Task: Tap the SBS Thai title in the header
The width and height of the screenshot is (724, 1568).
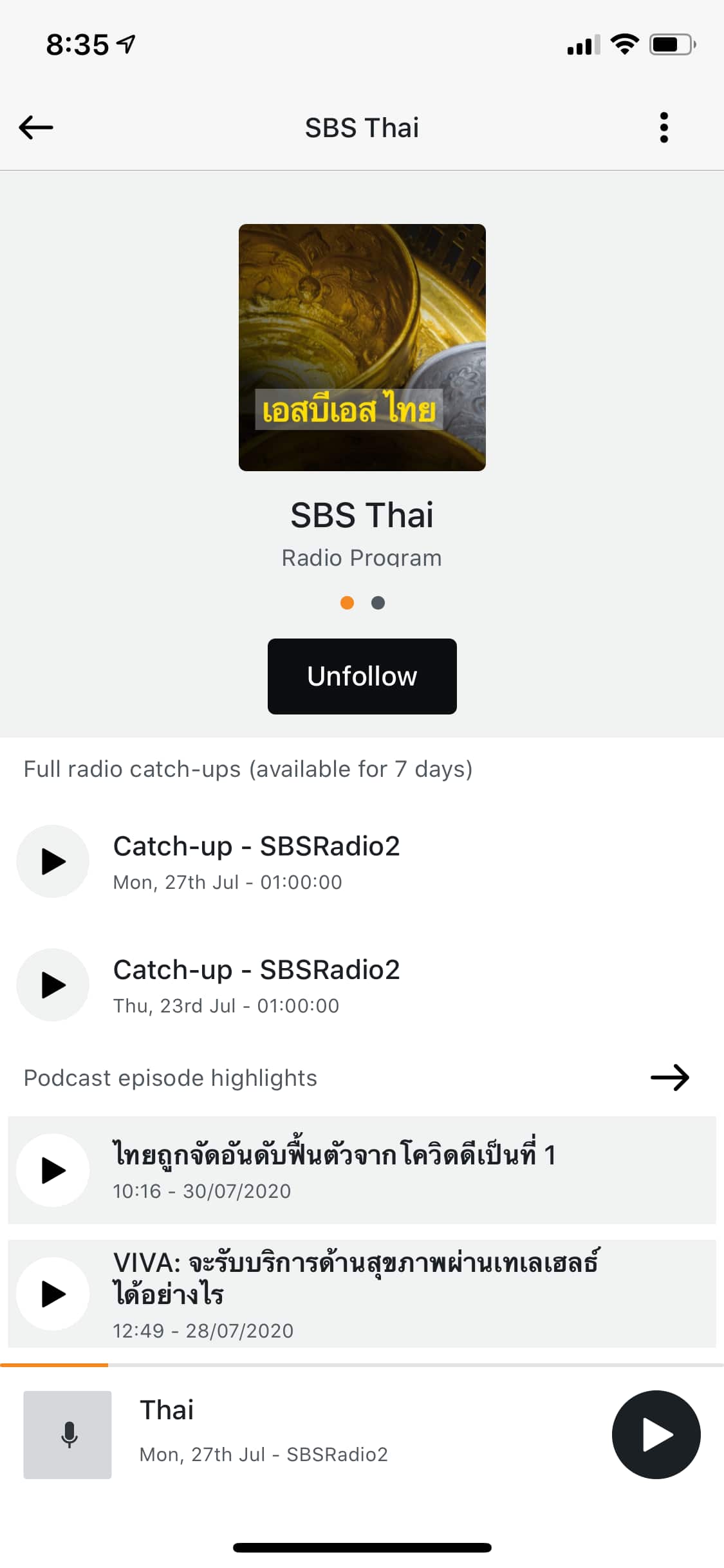Action: (x=362, y=127)
